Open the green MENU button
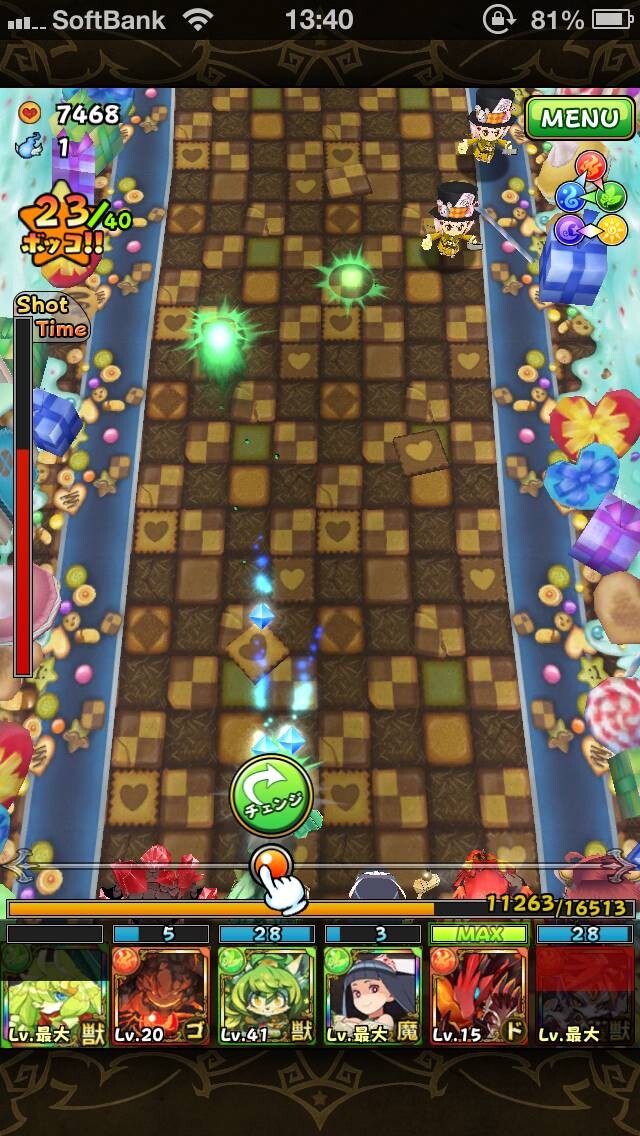Viewport: 640px width, 1136px height. [581, 118]
